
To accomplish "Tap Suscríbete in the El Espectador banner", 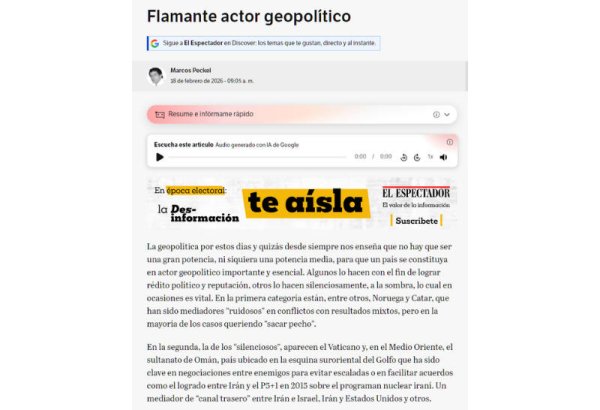I will pyautogui.click(x=416, y=220).
